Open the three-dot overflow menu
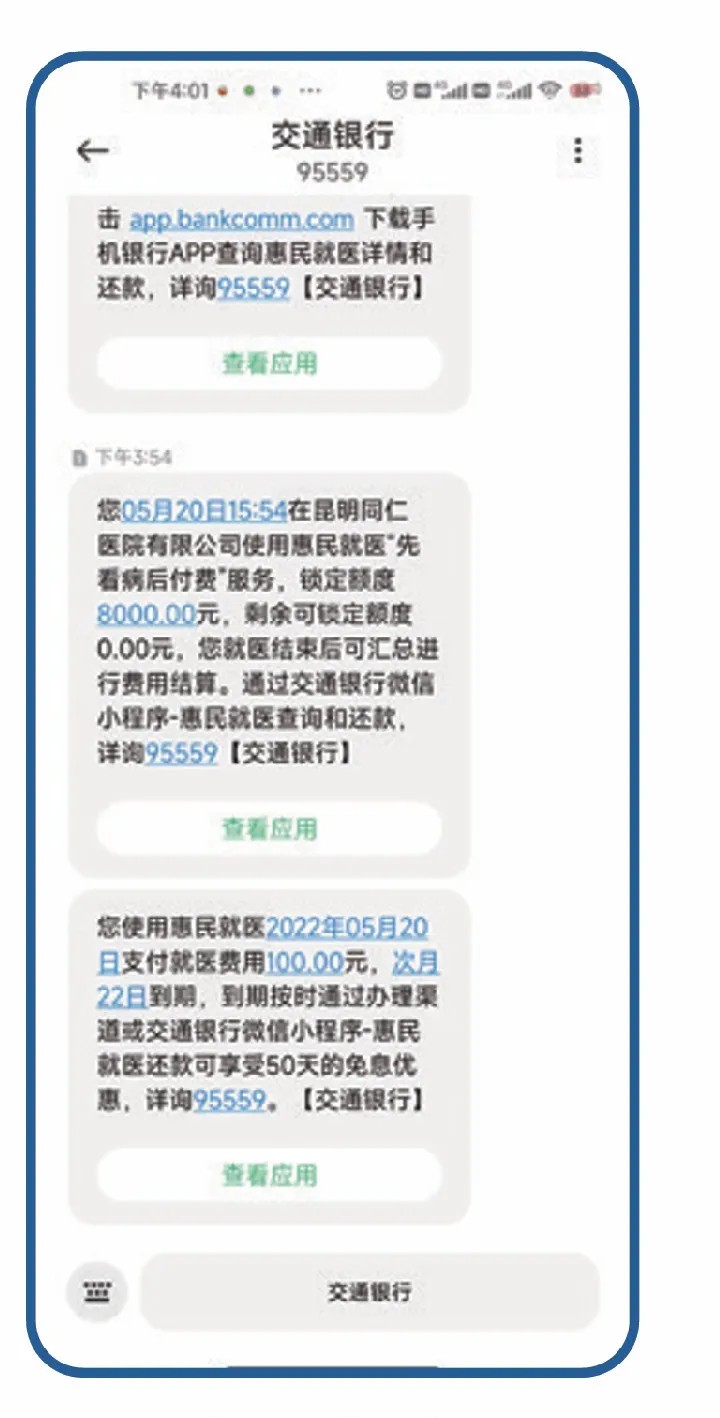The height and width of the screenshot is (1418, 720). point(577,151)
